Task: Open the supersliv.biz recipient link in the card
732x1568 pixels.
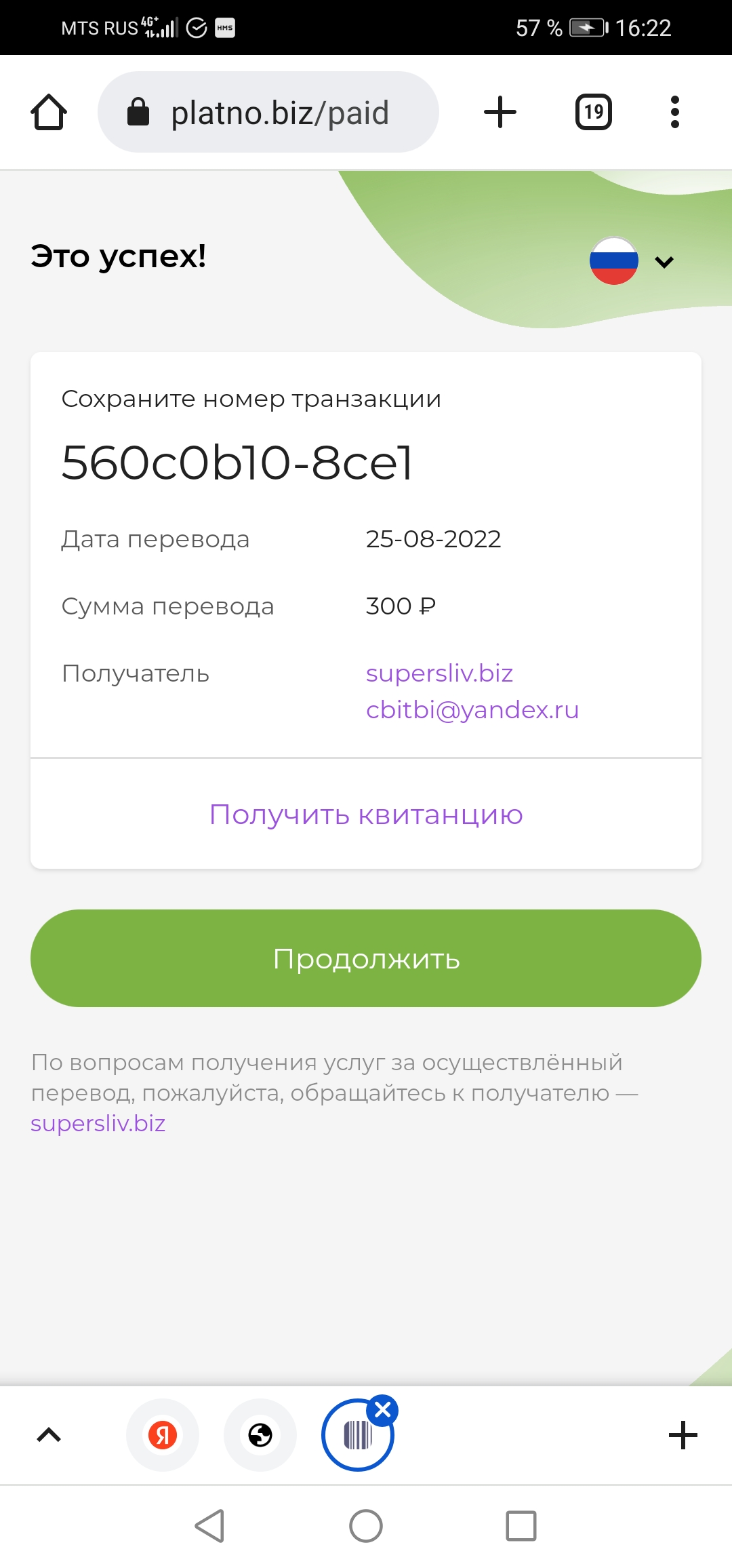Action: [439, 673]
